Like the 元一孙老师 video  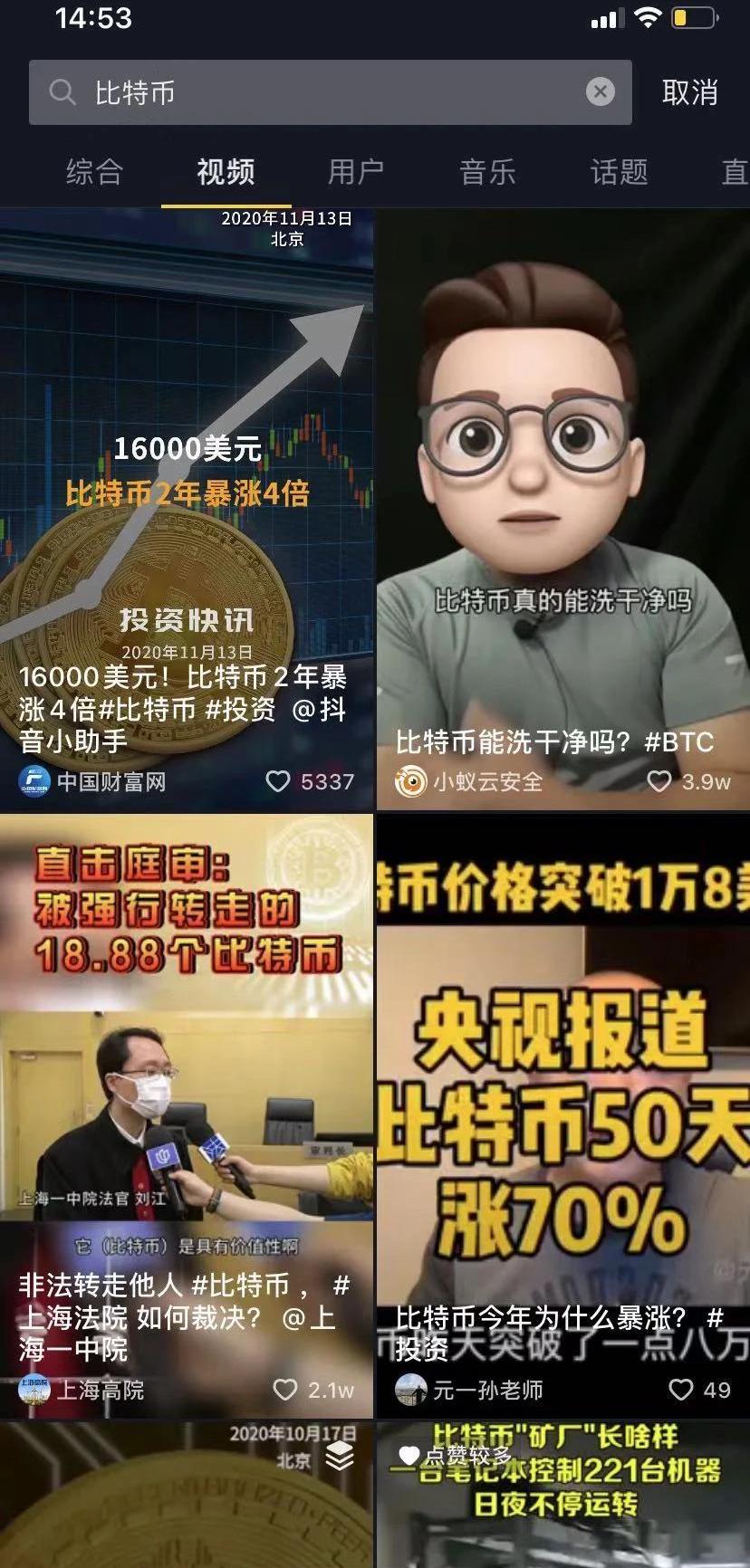tap(680, 1390)
